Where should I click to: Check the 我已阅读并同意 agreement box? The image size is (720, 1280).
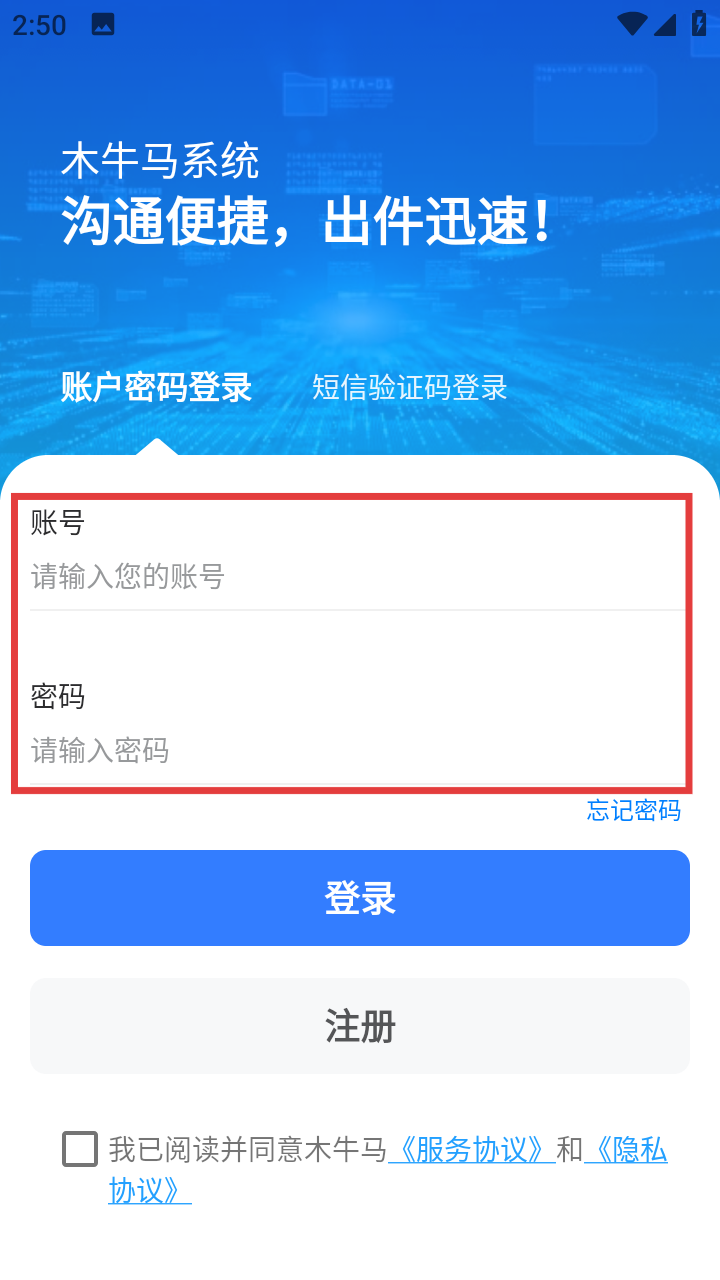click(x=80, y=1149)
